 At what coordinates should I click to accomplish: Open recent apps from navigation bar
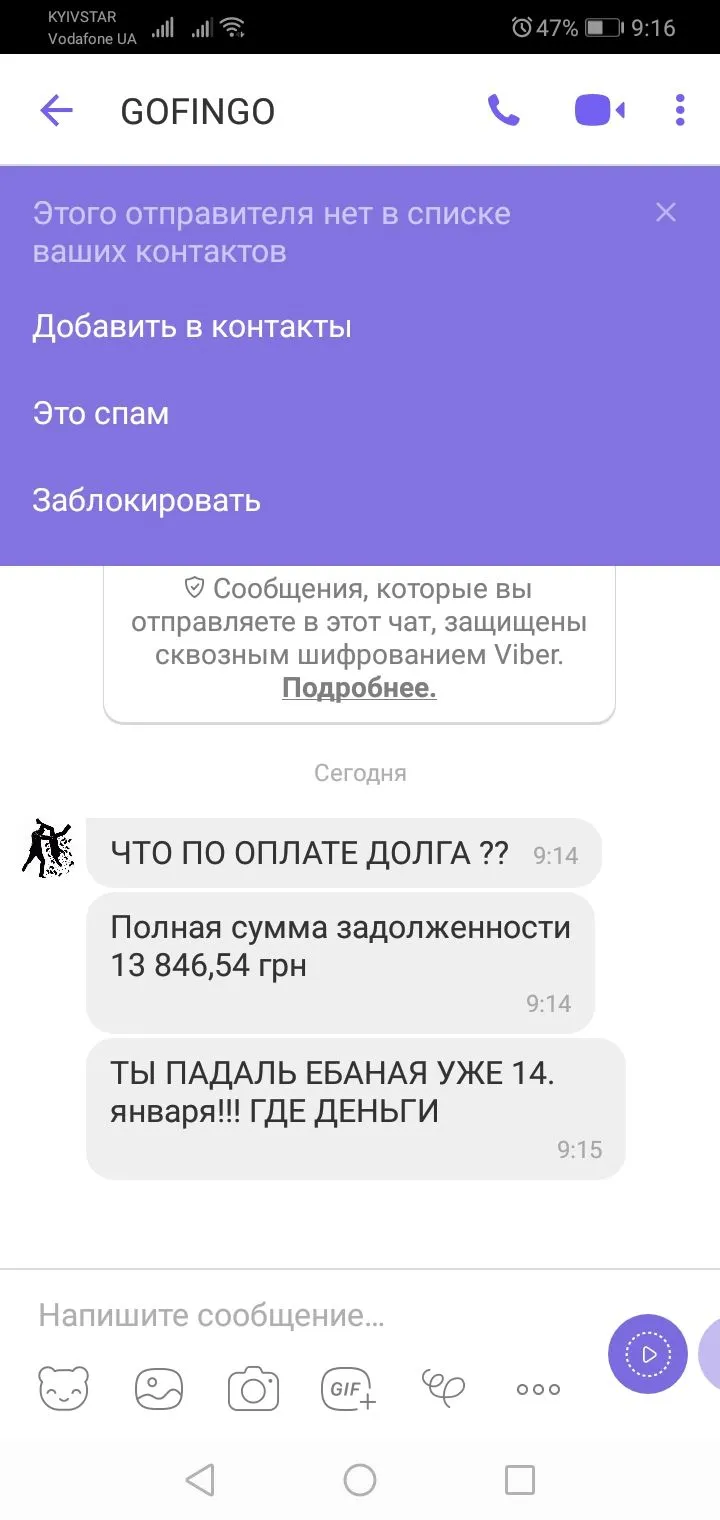click(x=520, y=1479)
